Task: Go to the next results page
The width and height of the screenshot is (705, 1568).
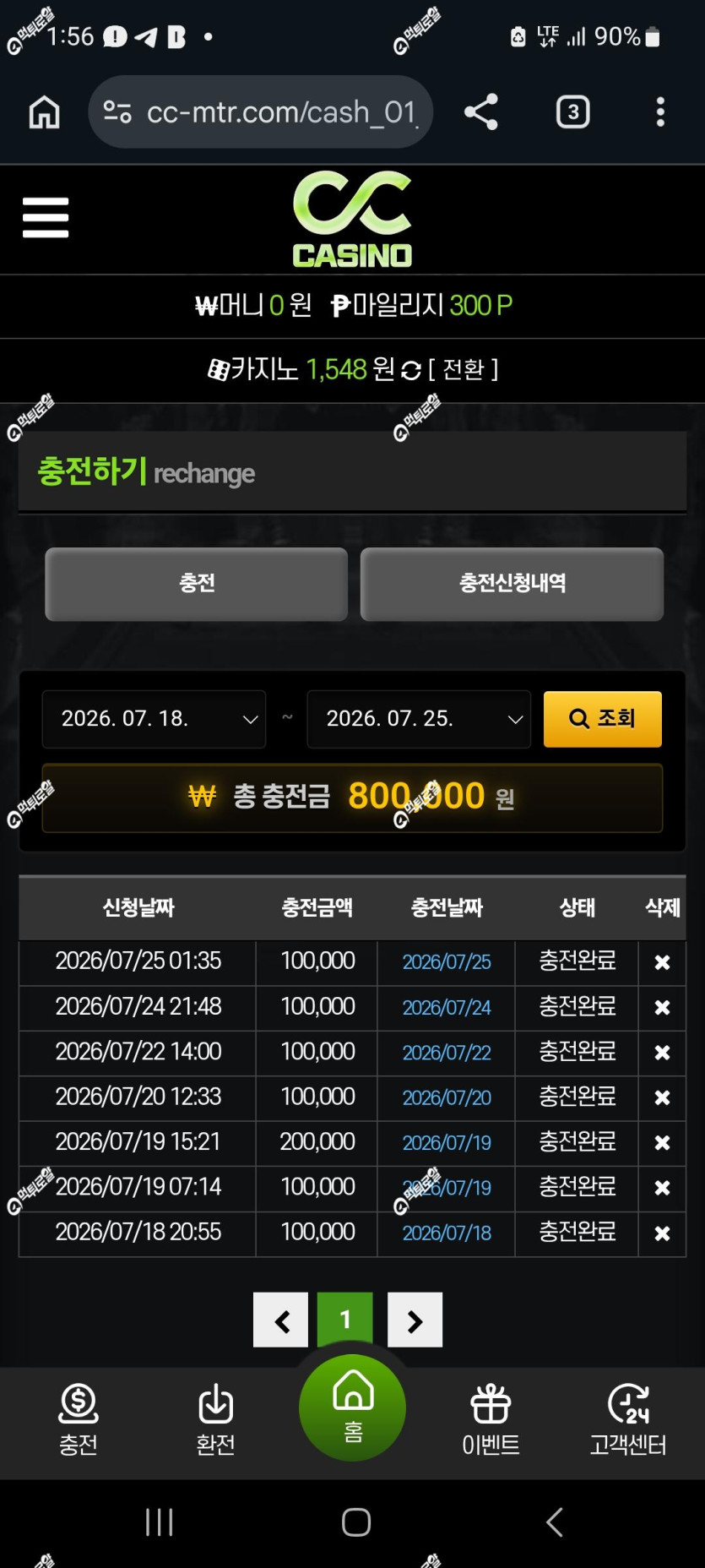Action: [x=415, y=1320]
